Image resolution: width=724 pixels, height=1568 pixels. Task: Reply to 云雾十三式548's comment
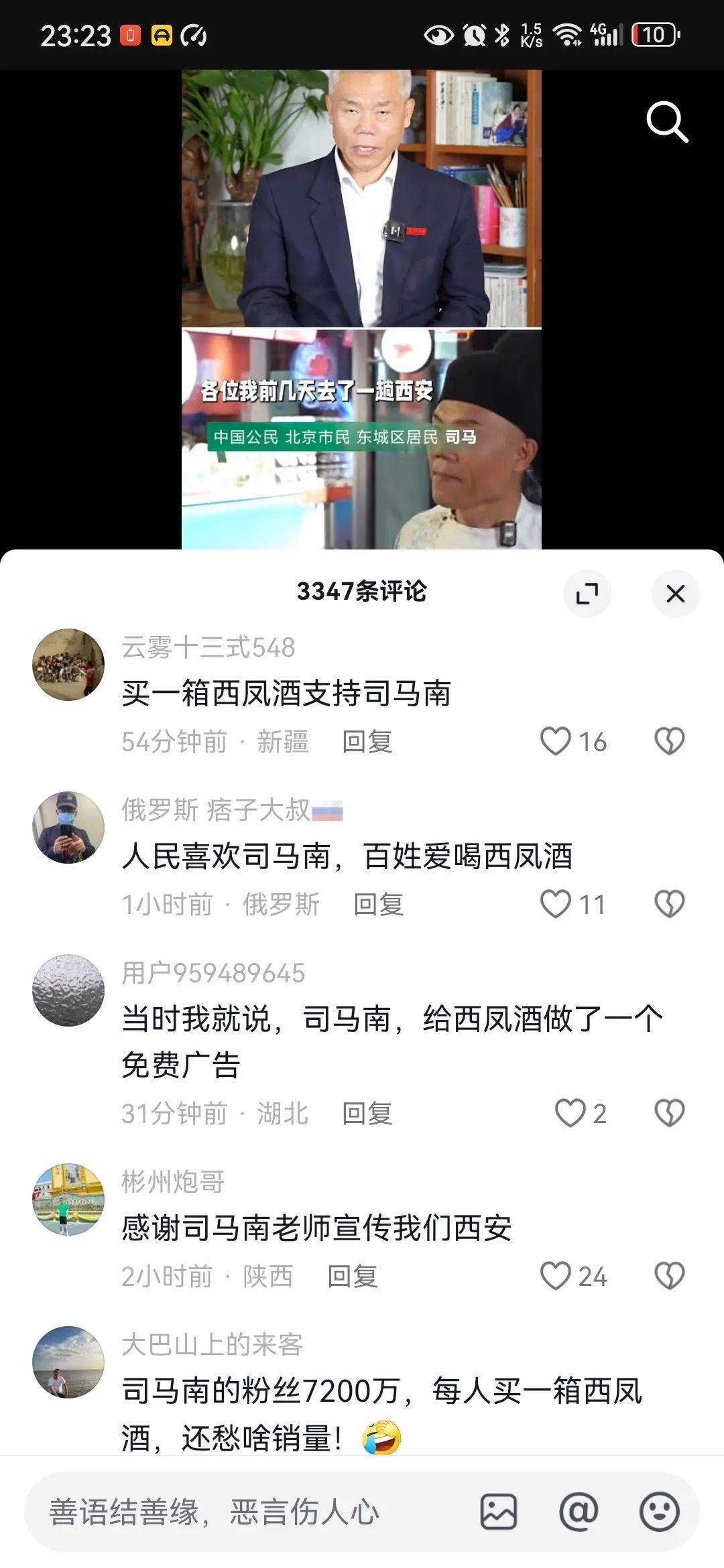click(367, 742)
